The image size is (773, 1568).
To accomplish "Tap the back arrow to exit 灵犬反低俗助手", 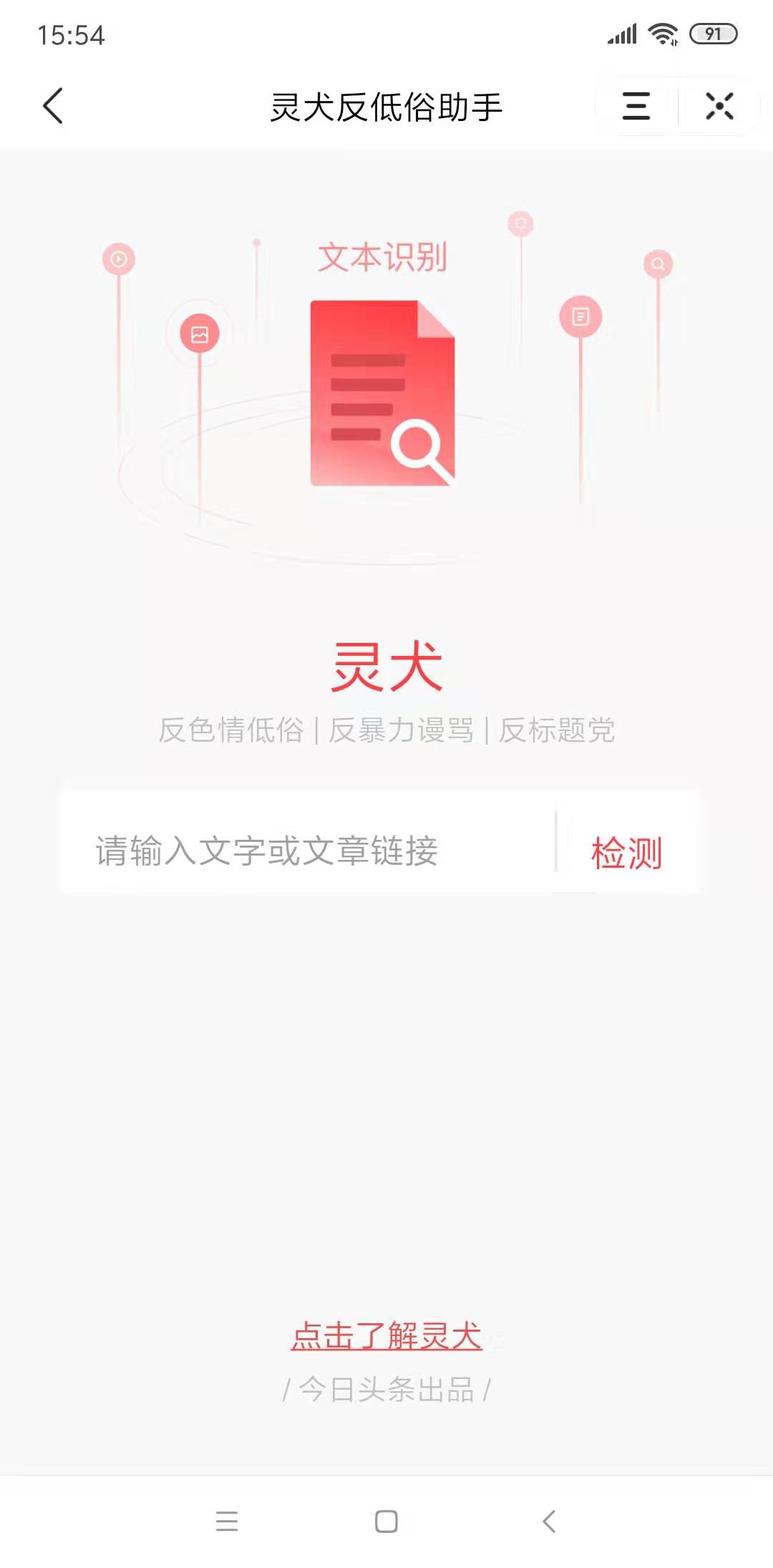I will click(x=54, y=106).
